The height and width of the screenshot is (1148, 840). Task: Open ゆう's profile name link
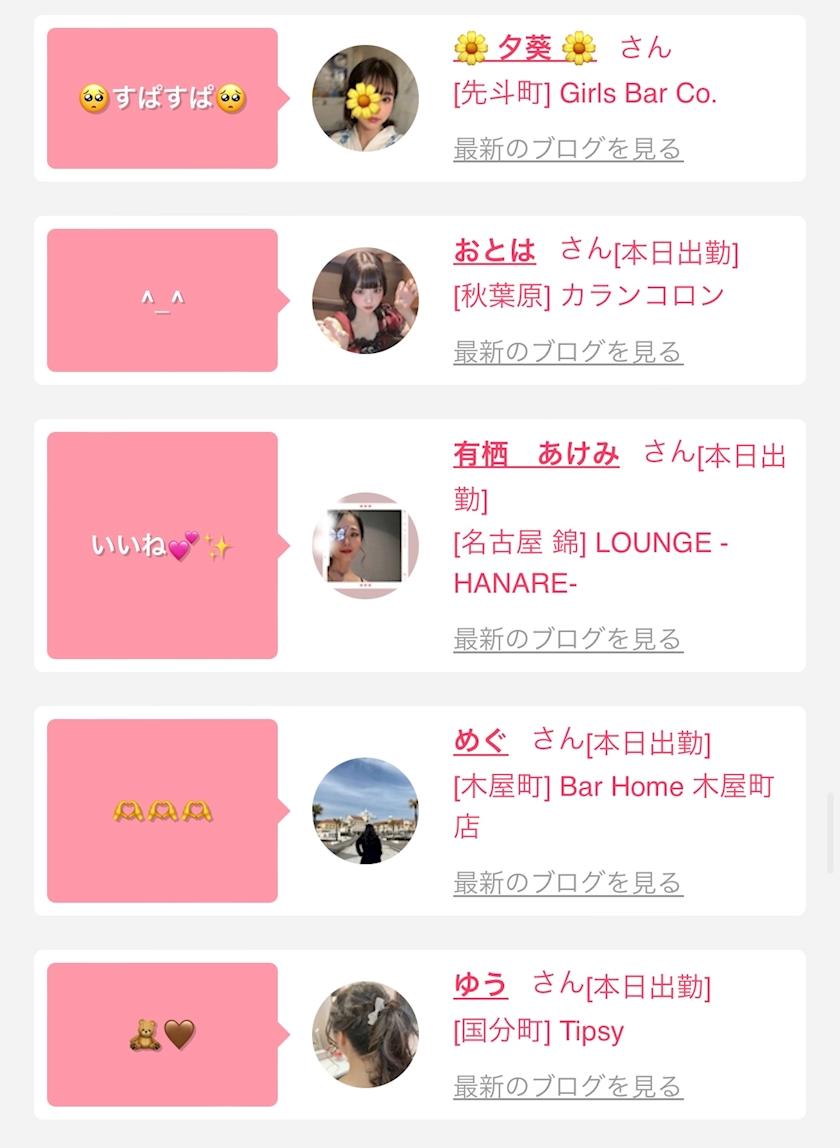[480, 984]
